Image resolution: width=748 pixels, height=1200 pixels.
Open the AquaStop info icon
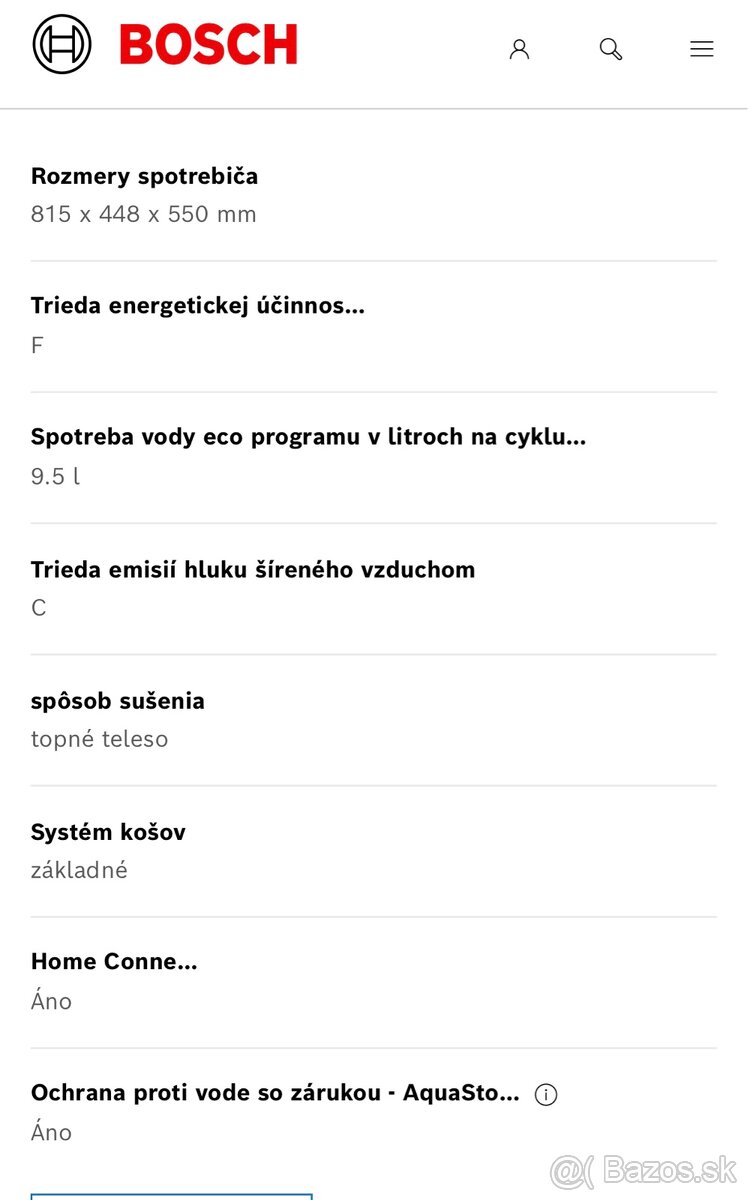(x=546, y=1095)
